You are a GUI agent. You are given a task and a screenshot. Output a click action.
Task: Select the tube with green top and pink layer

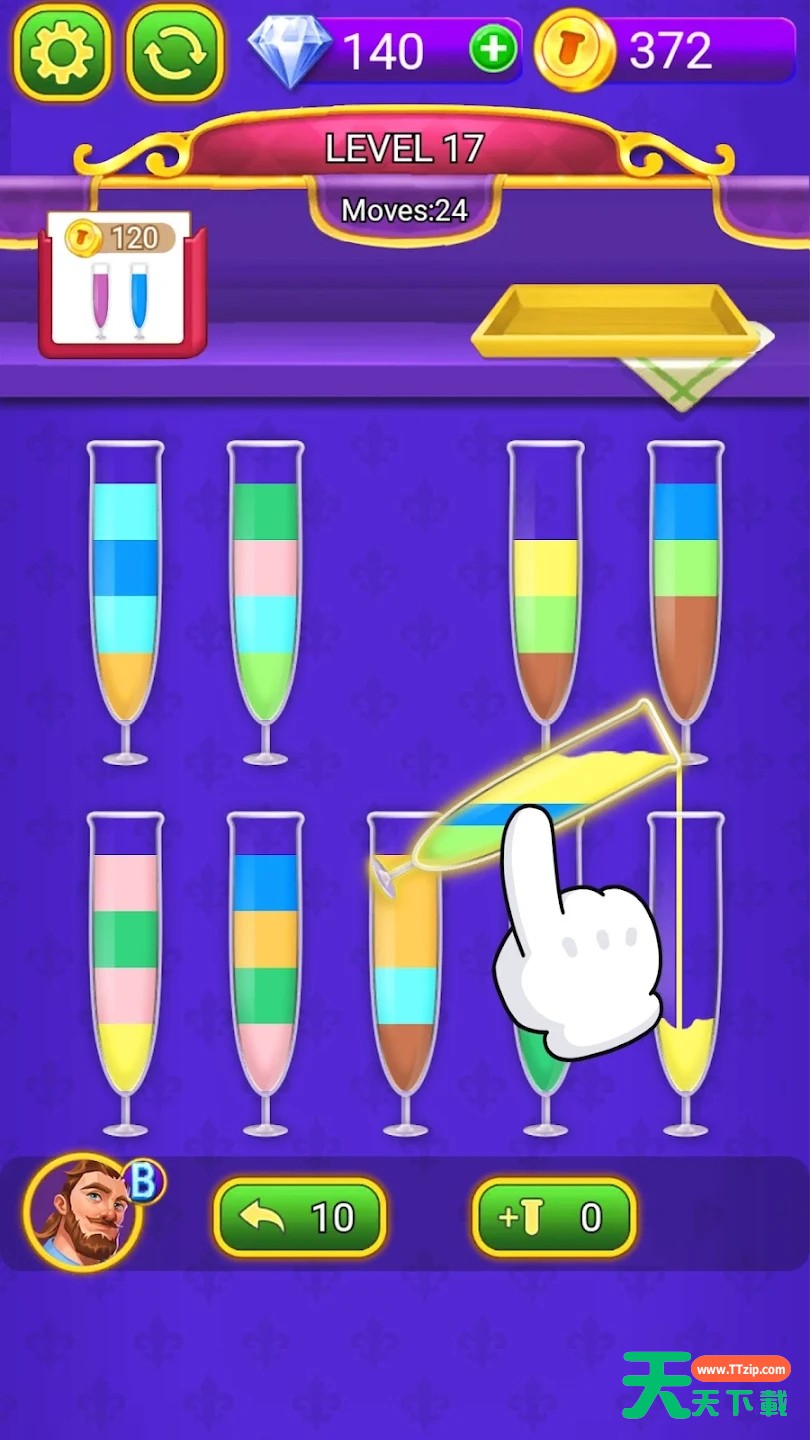coord(265,602)
